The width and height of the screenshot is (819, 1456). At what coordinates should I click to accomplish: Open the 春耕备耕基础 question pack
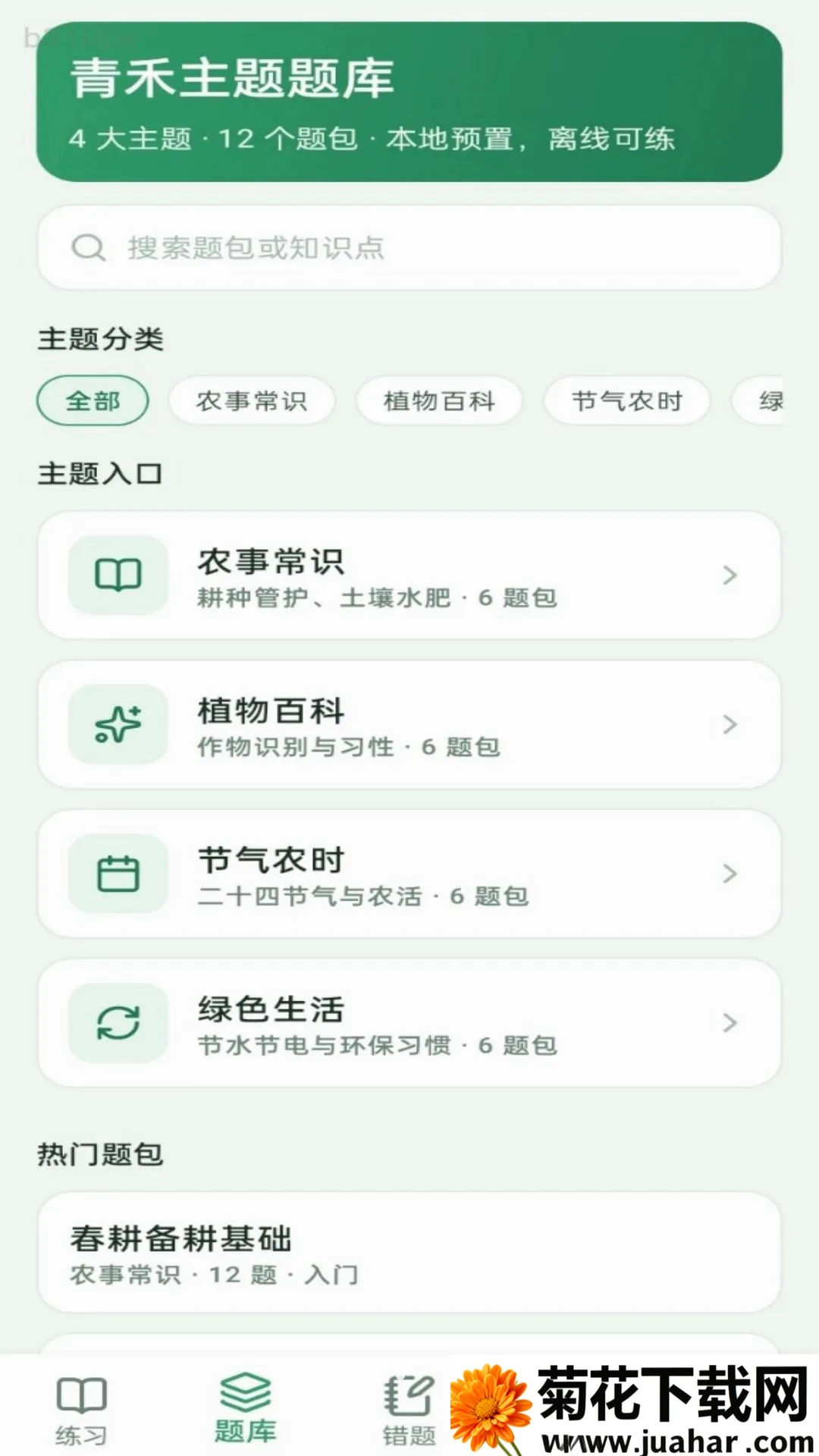pyautogui.click(x=409, y=1252)
